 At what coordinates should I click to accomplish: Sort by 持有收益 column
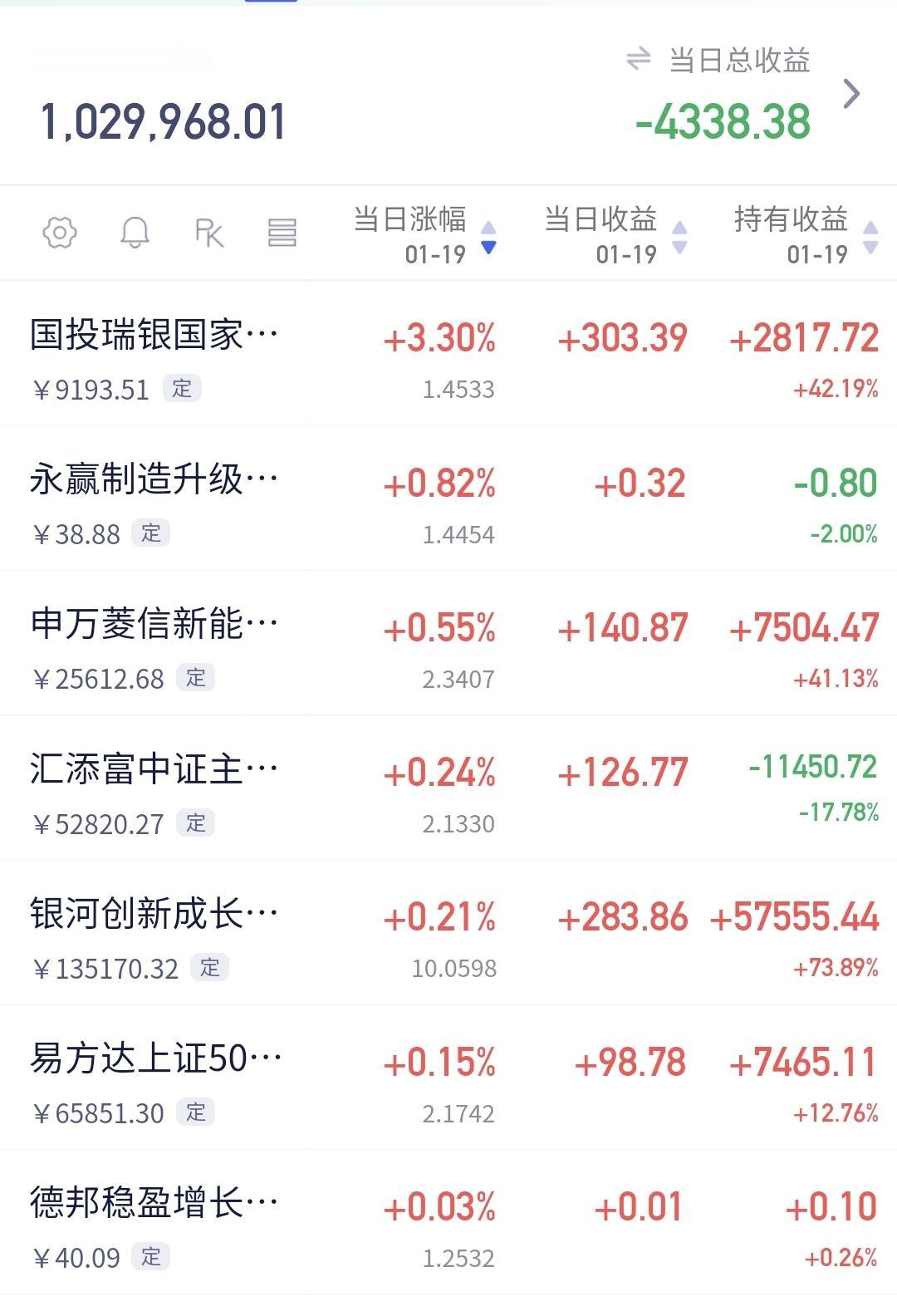point(804,235)
